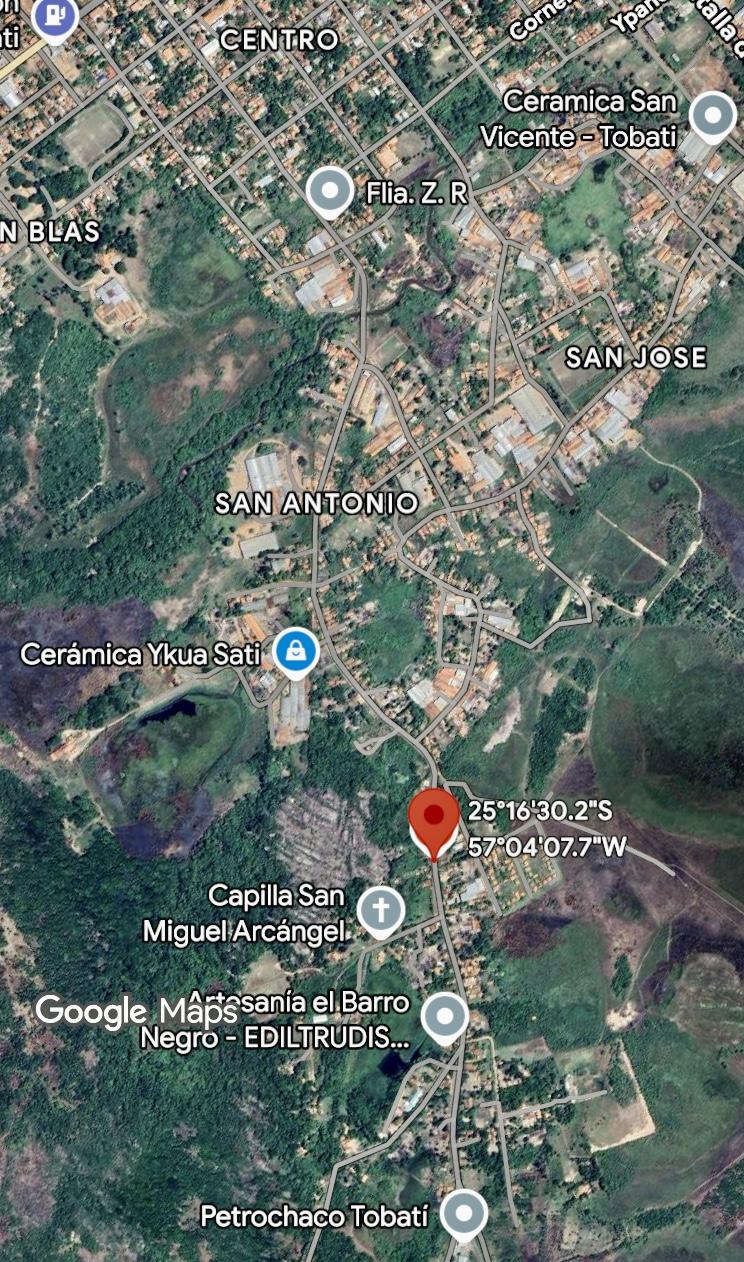
Task: Select the Ceramica San Vicente - Tobati marker
Action: coord(713,115)
